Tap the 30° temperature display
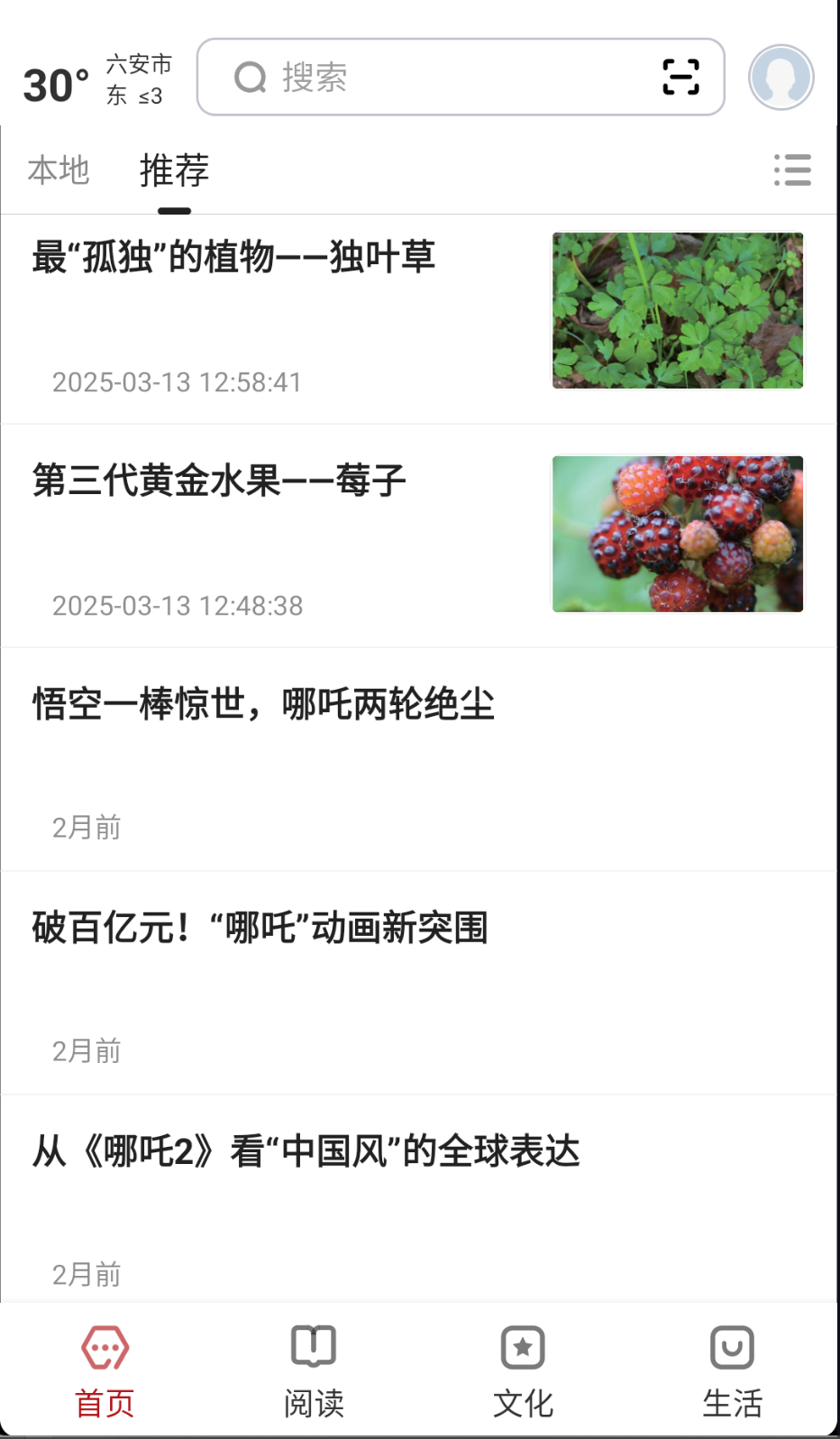Viewport: 840px width, 1439px height. pyautogui.click(x=55, y=86)
